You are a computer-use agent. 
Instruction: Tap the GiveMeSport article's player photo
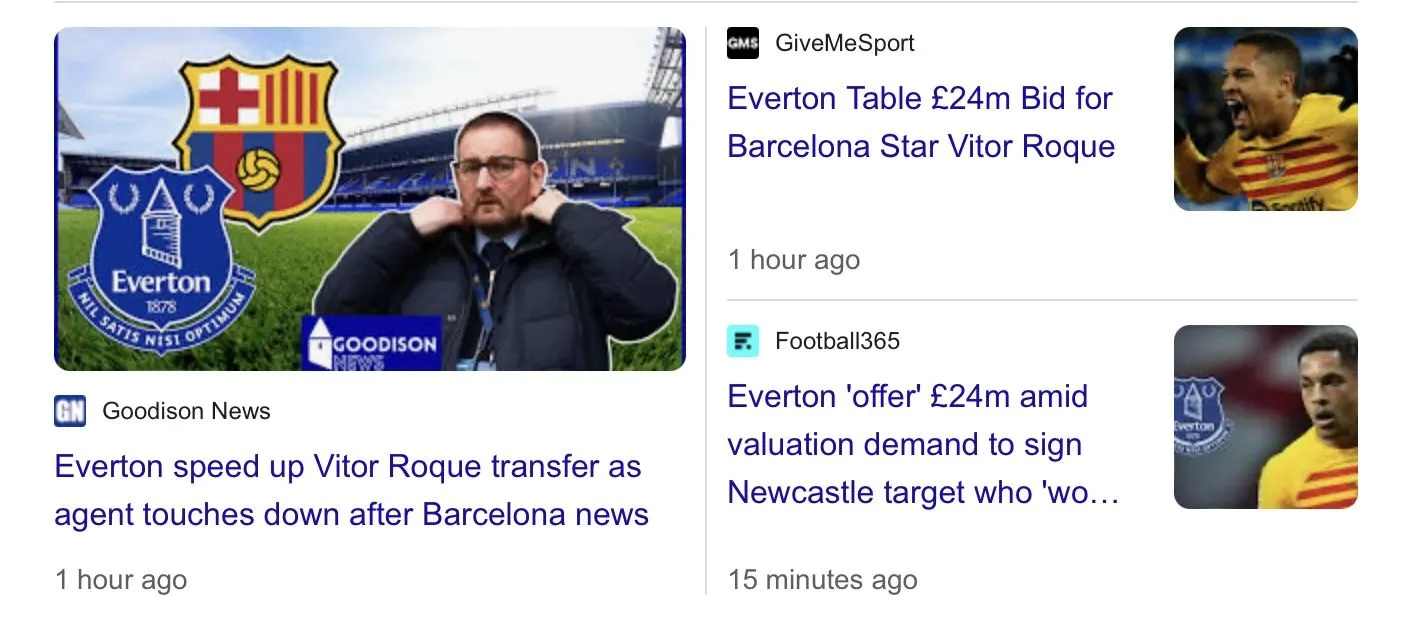click(1265, 119)
